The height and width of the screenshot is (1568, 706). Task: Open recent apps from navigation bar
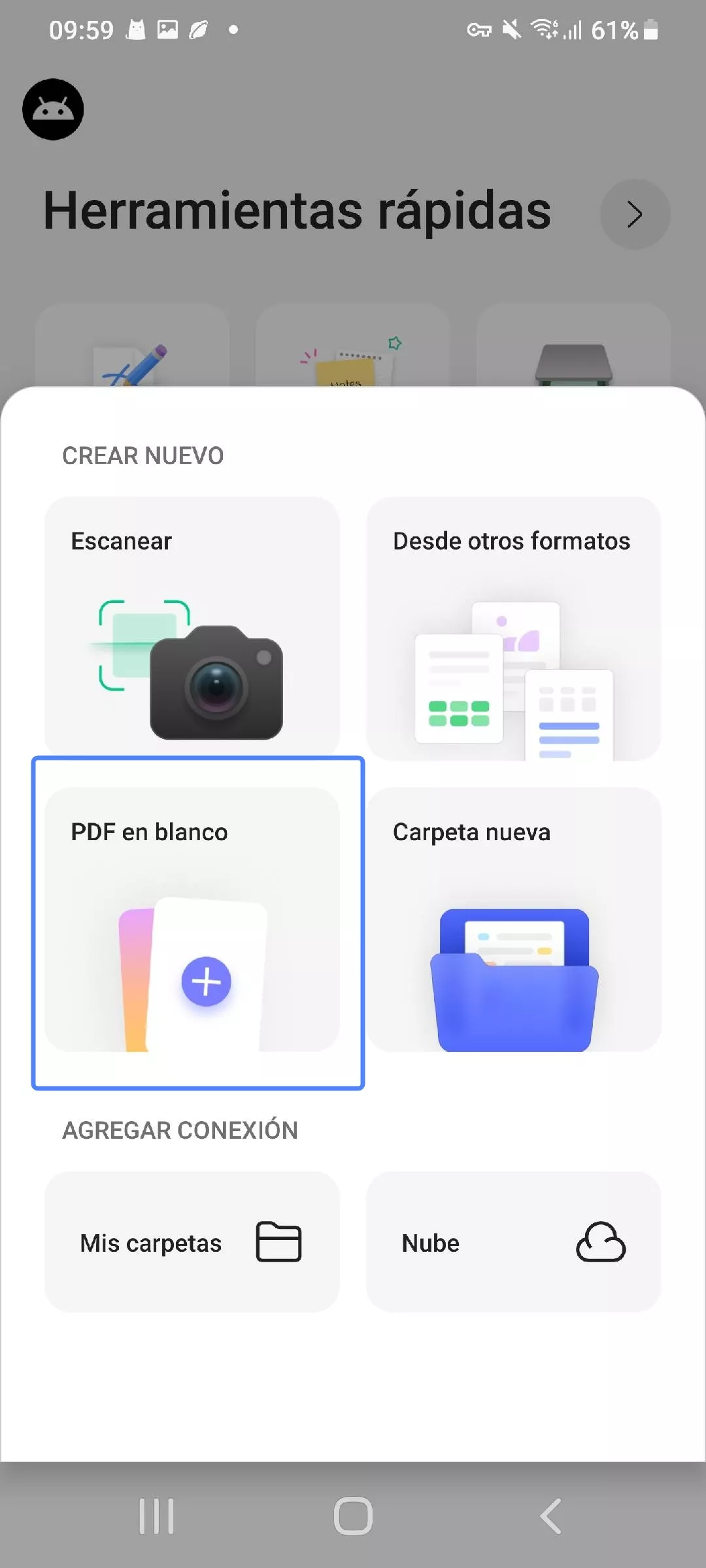(156, 1516)
